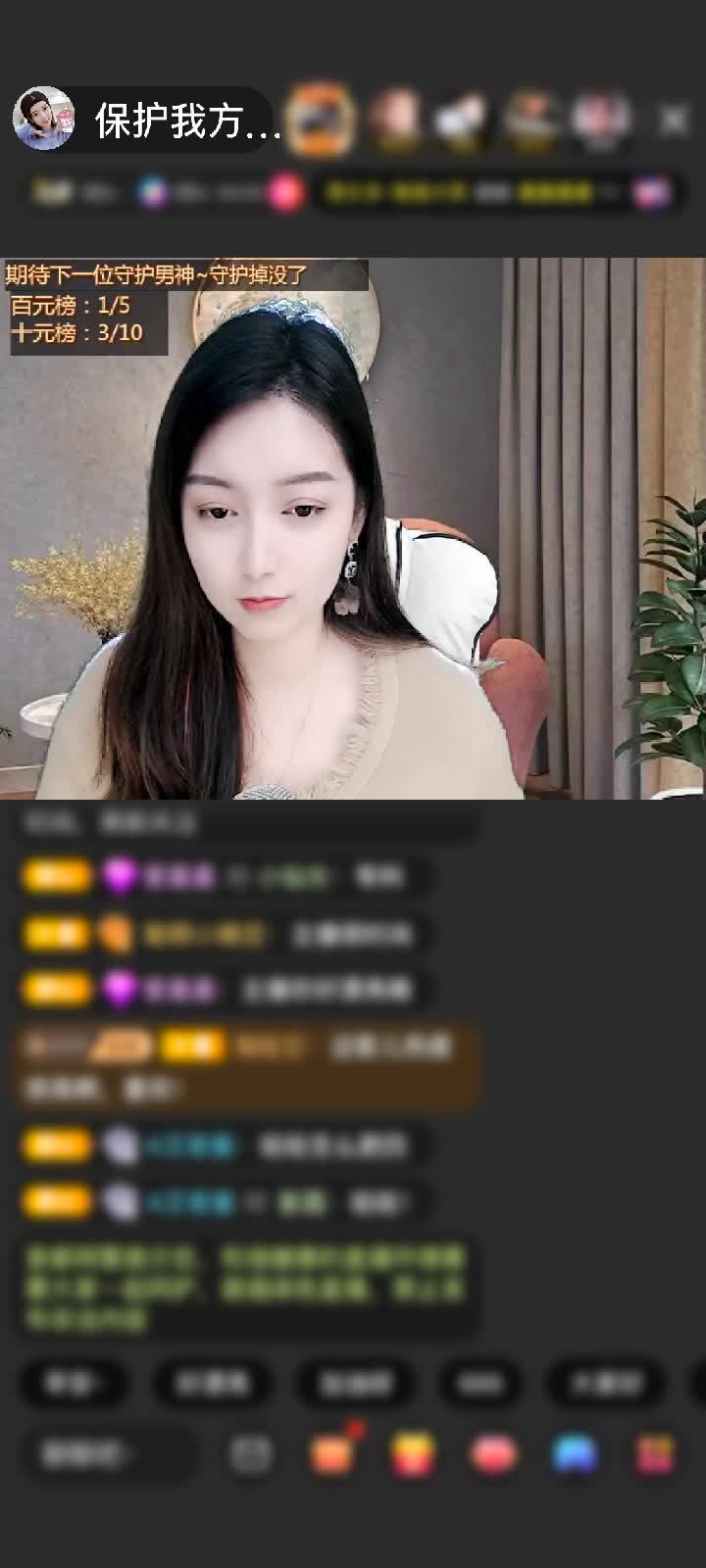Image resolution: width=706 pixels, height=1568 pixels.
Task: Tap the gray emoji icon beside the input
Action: click(x=251, y=1454)
